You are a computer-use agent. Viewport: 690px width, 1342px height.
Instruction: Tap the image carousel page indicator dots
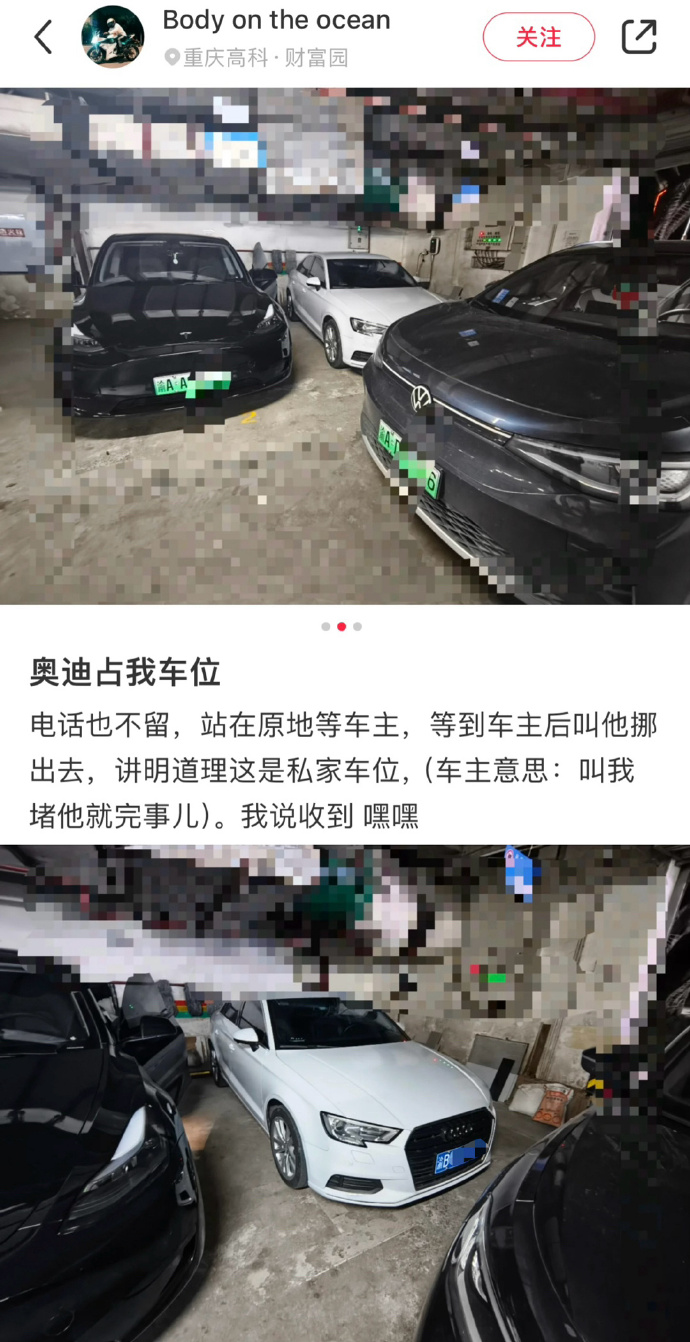click(x=341, y=627)
